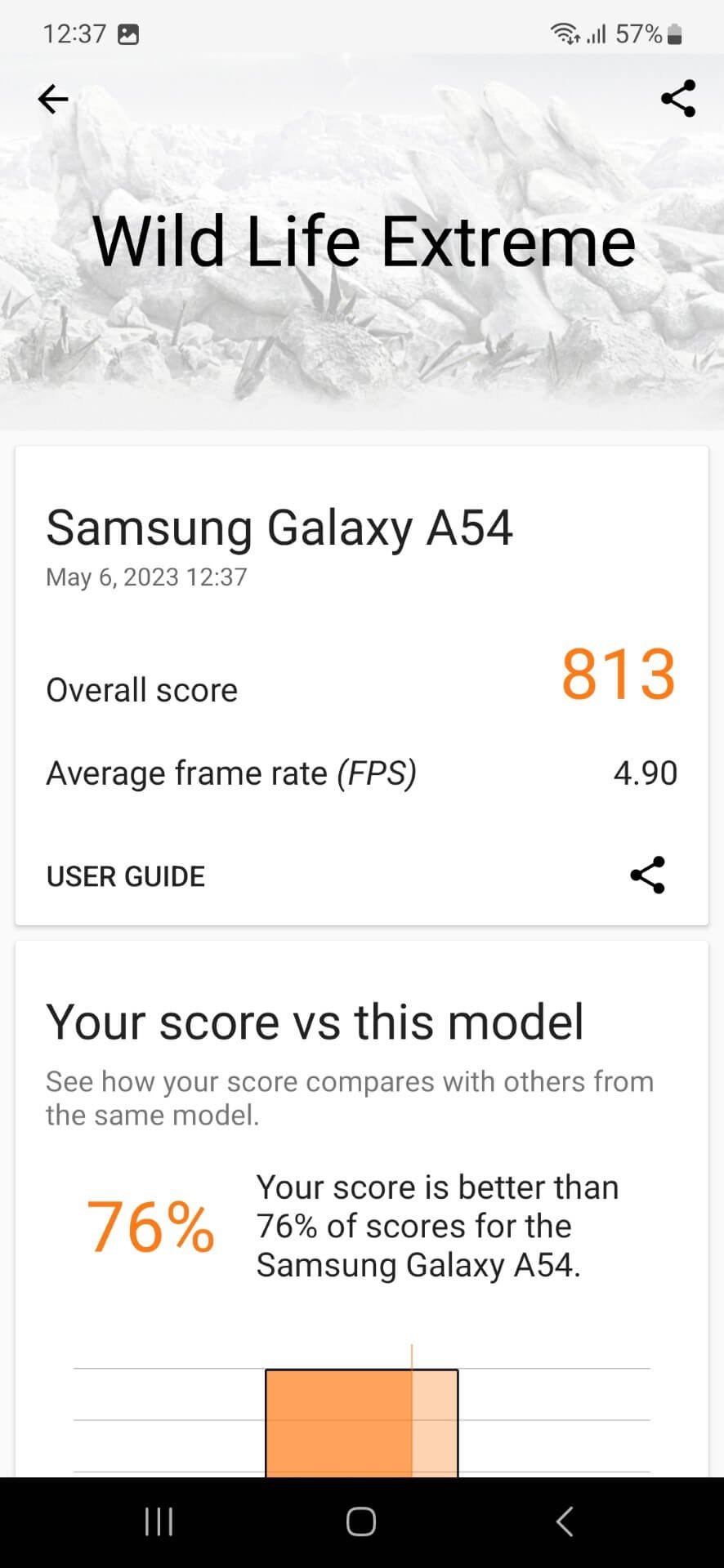Share results via top-right share icon
This screenshot has height=1568, width=724.
pos(677,99)
